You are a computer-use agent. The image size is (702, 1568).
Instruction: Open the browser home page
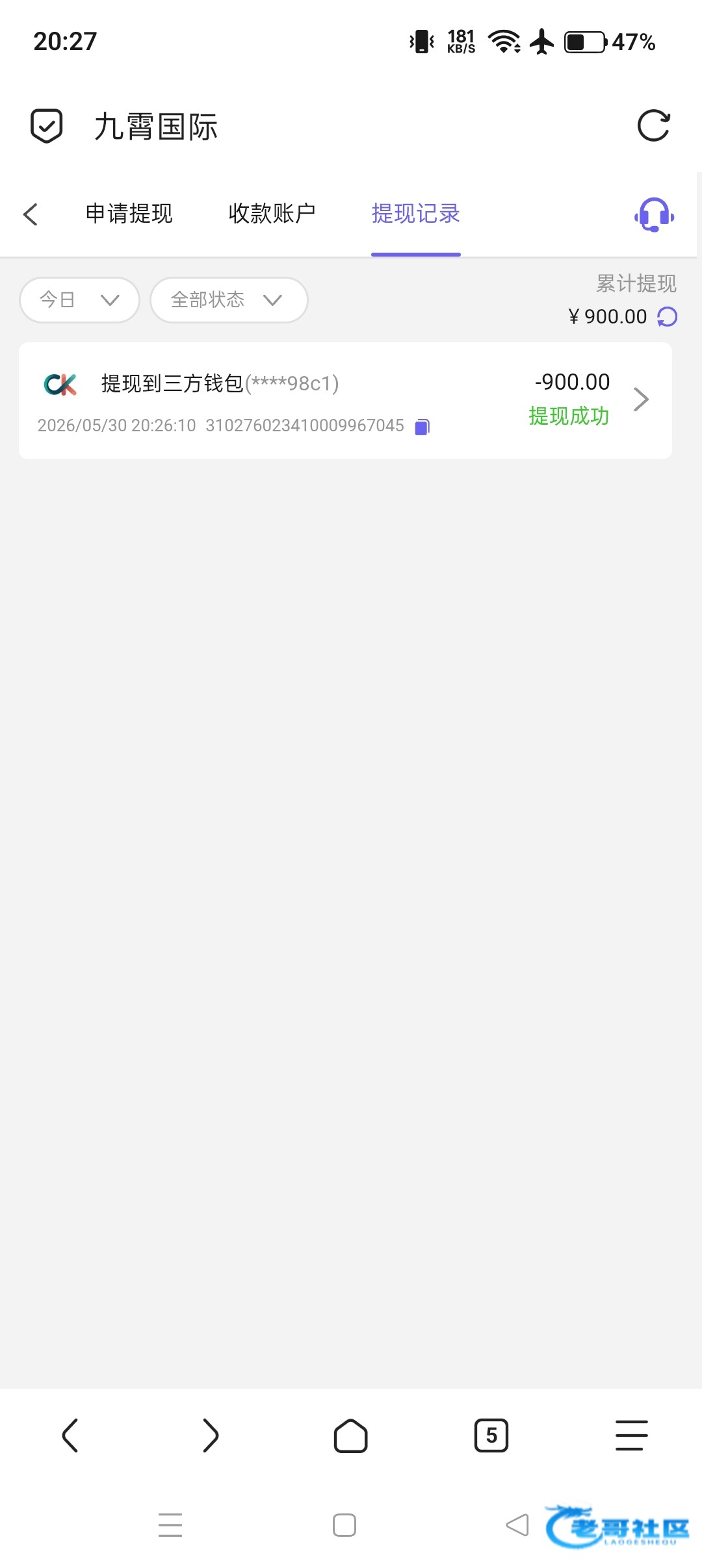[x=351, y=1435]
